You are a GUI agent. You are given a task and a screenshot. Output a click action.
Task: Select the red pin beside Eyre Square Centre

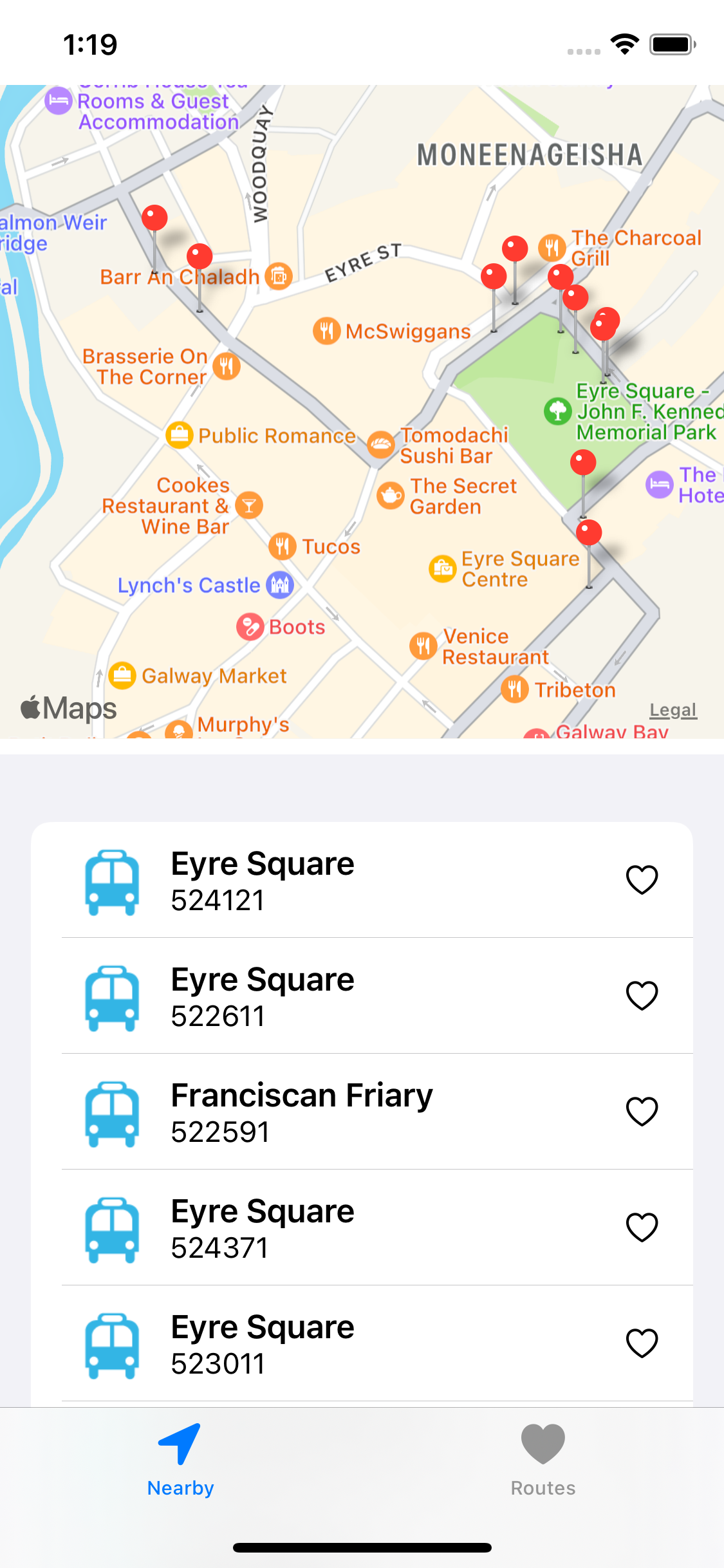point(589,533)
